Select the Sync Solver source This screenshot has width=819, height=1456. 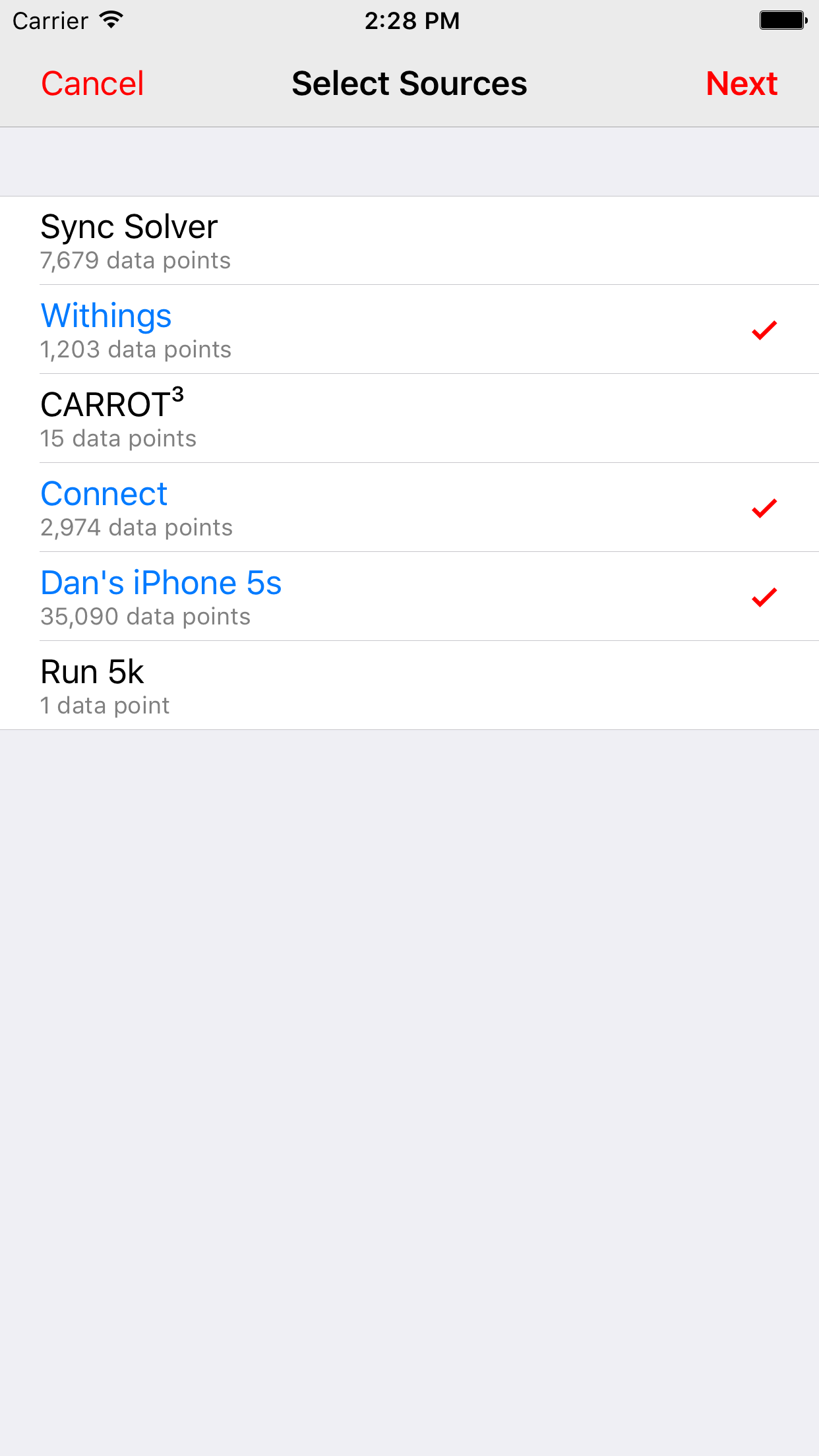409,241
